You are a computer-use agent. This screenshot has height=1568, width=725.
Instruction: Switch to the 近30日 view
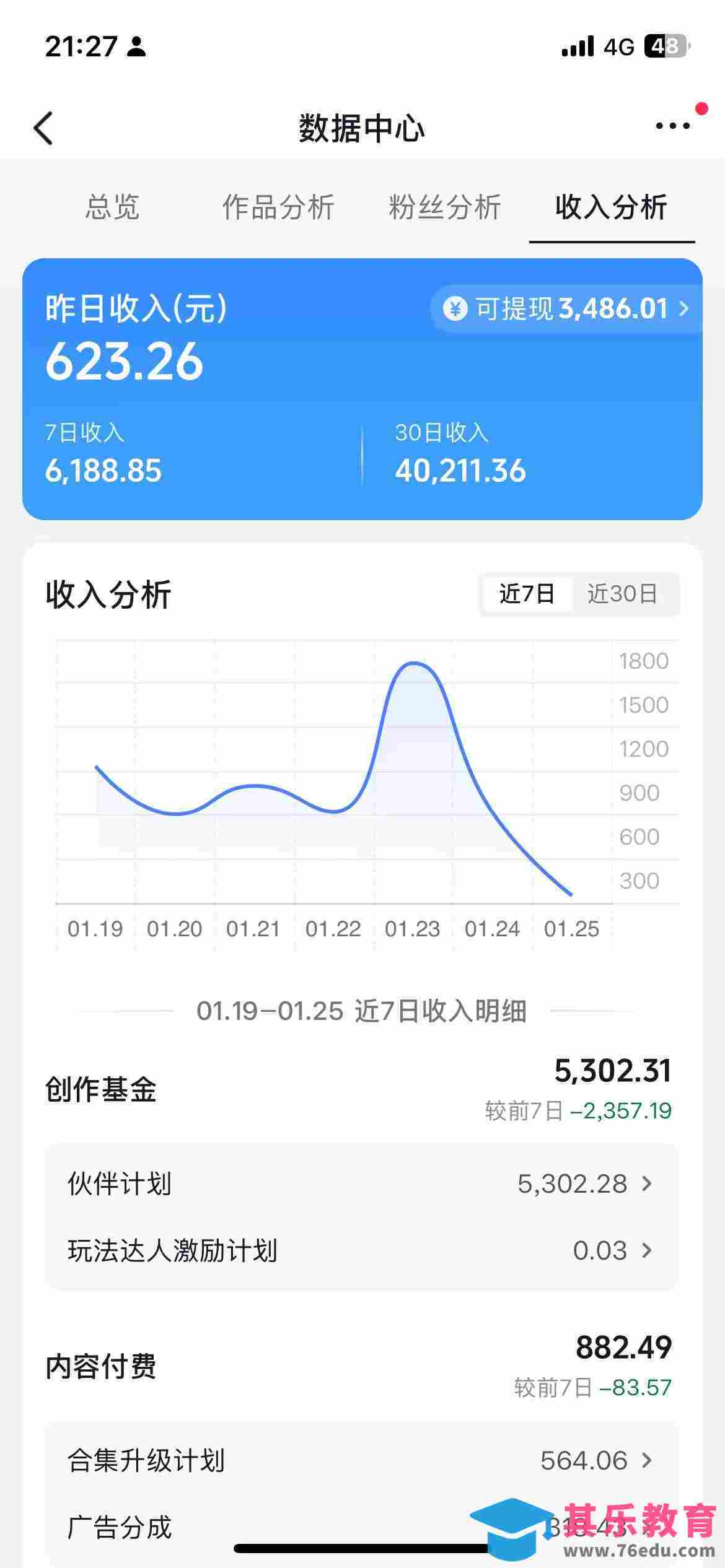point(623,594)
